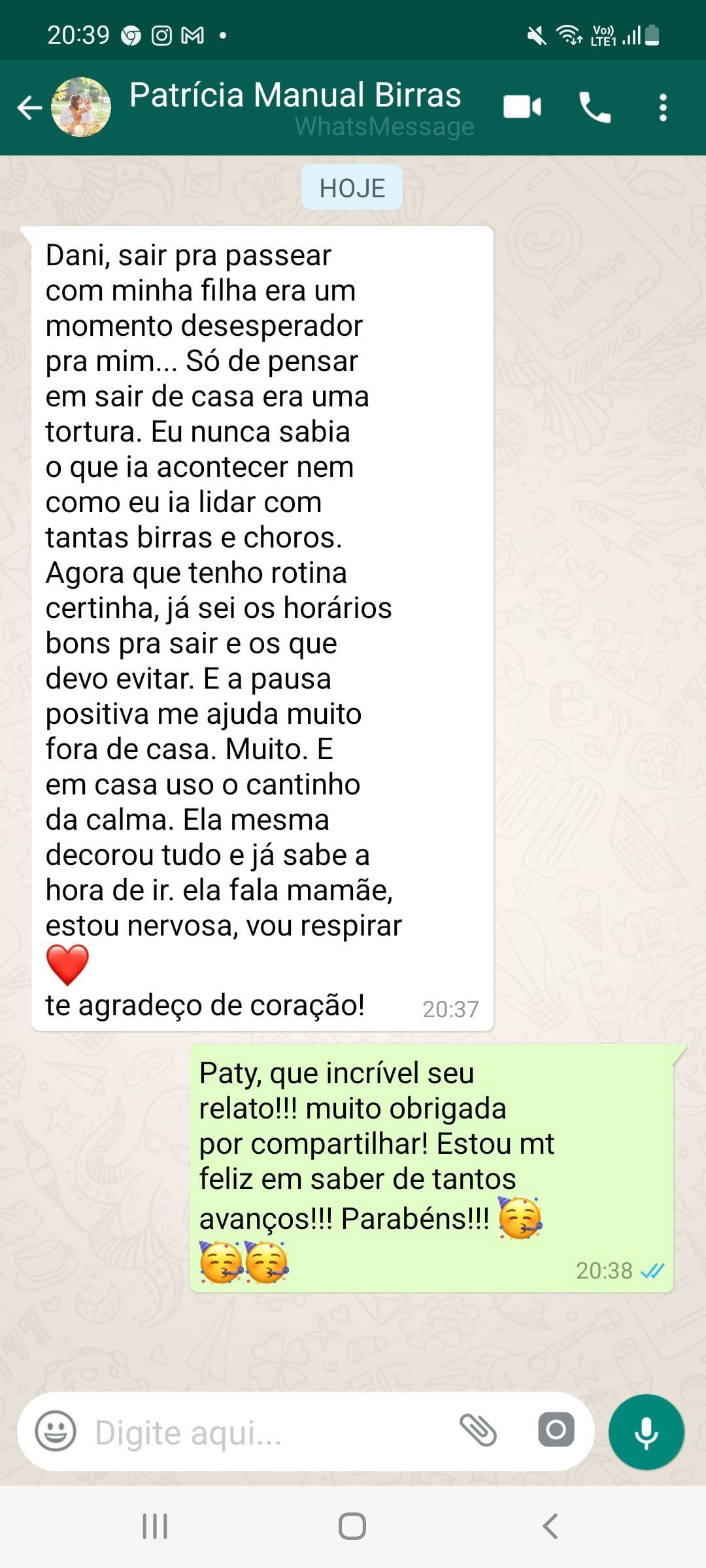Go back using the header arrow
Viewport: 706px width, 1568px height.
coord(29,108)
